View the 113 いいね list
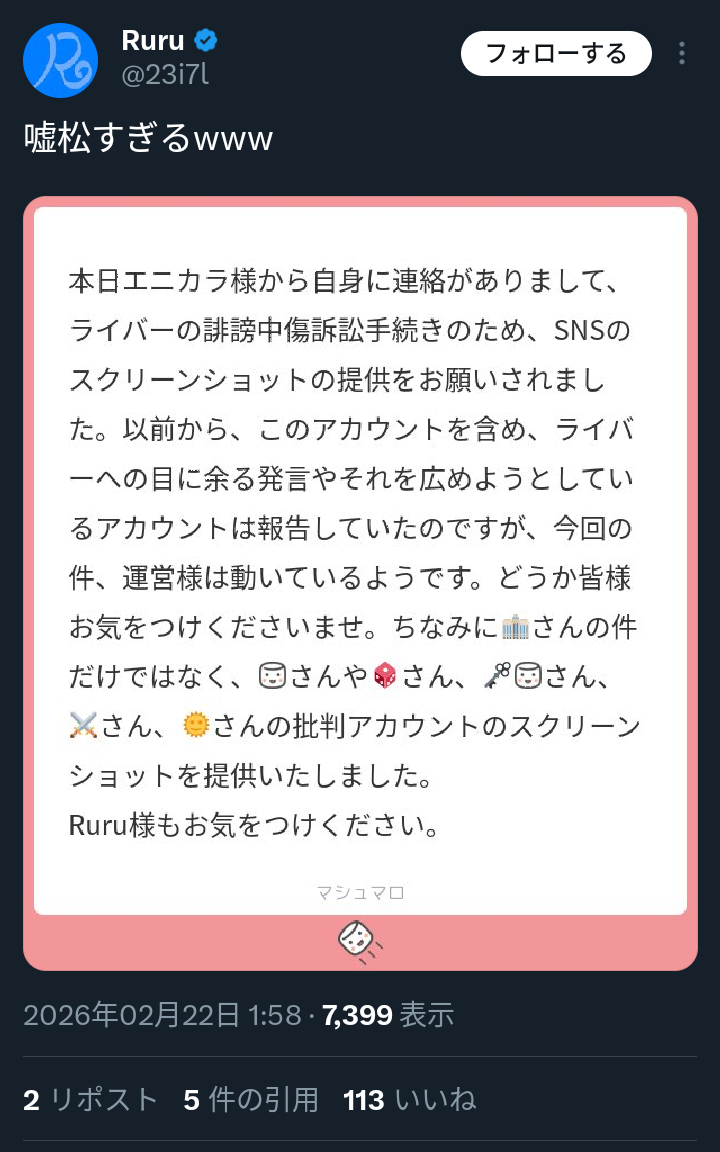 [x=409, y=1100]
